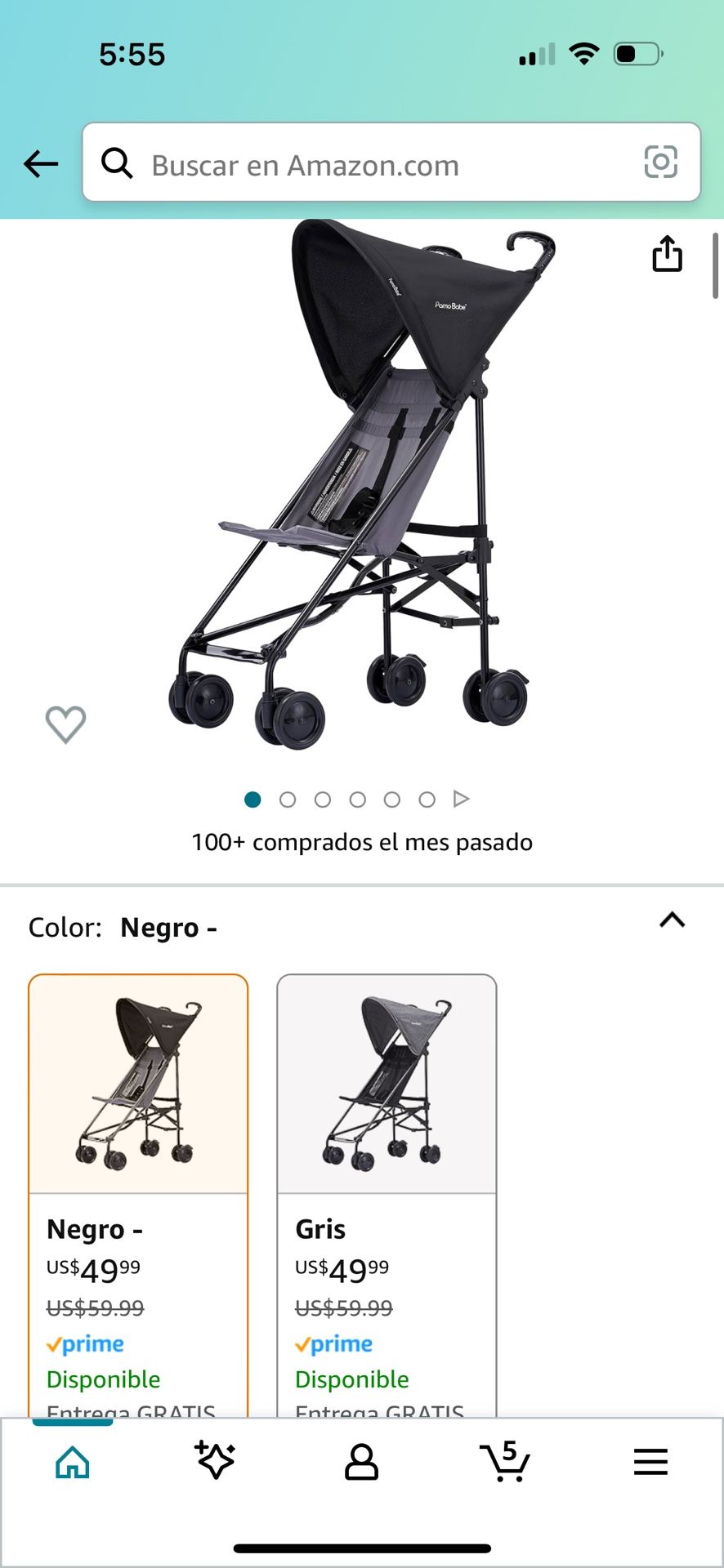The width and height of the screenshot is (724, 1568).
Task: Play the product video from image indicators
Action: click(x=461, y=799)
